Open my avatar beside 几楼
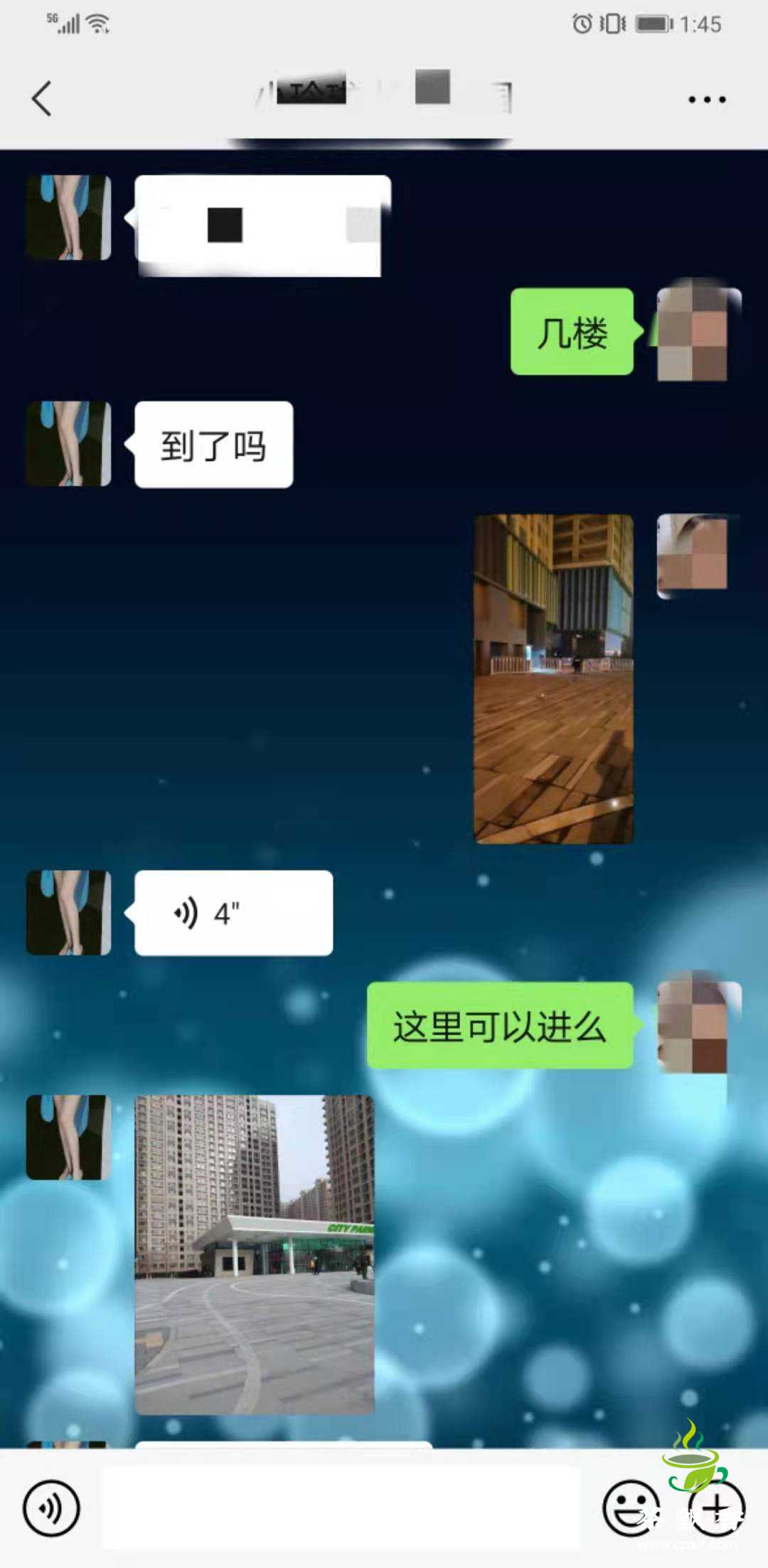The height and width of the screenshot is (1568, 768). tap(697, 332)
